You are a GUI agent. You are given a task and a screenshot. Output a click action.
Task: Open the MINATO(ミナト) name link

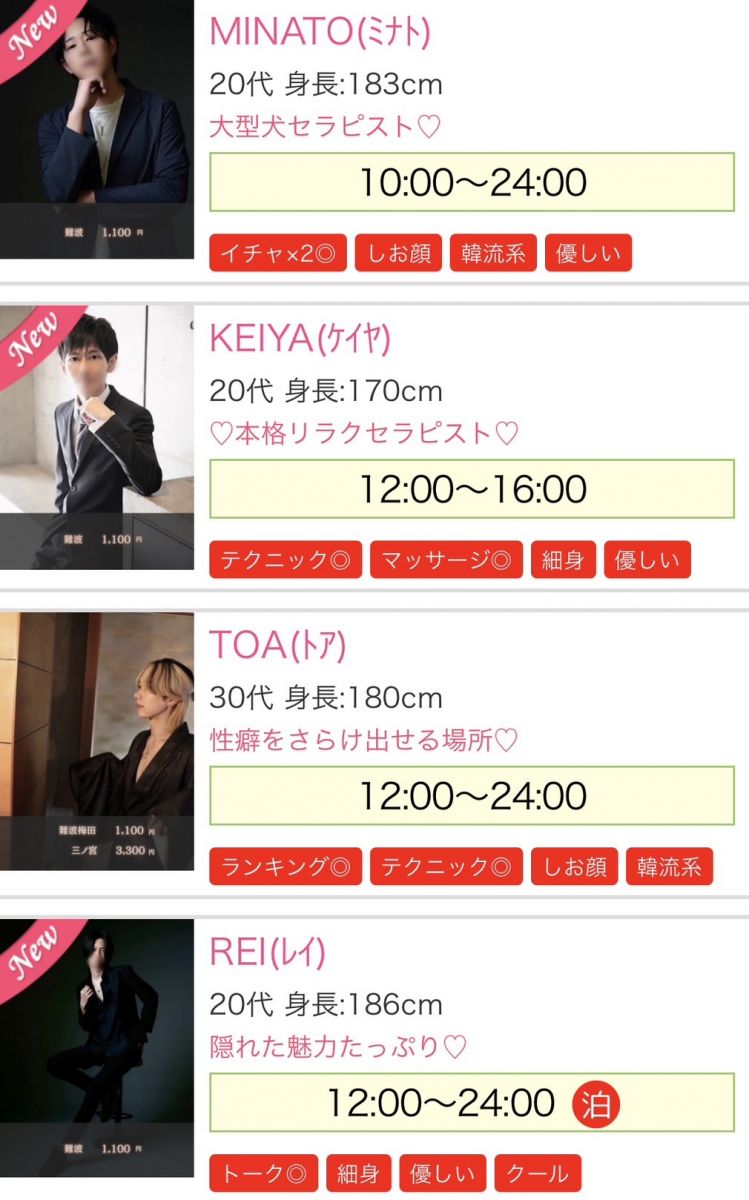click(320, 32)
